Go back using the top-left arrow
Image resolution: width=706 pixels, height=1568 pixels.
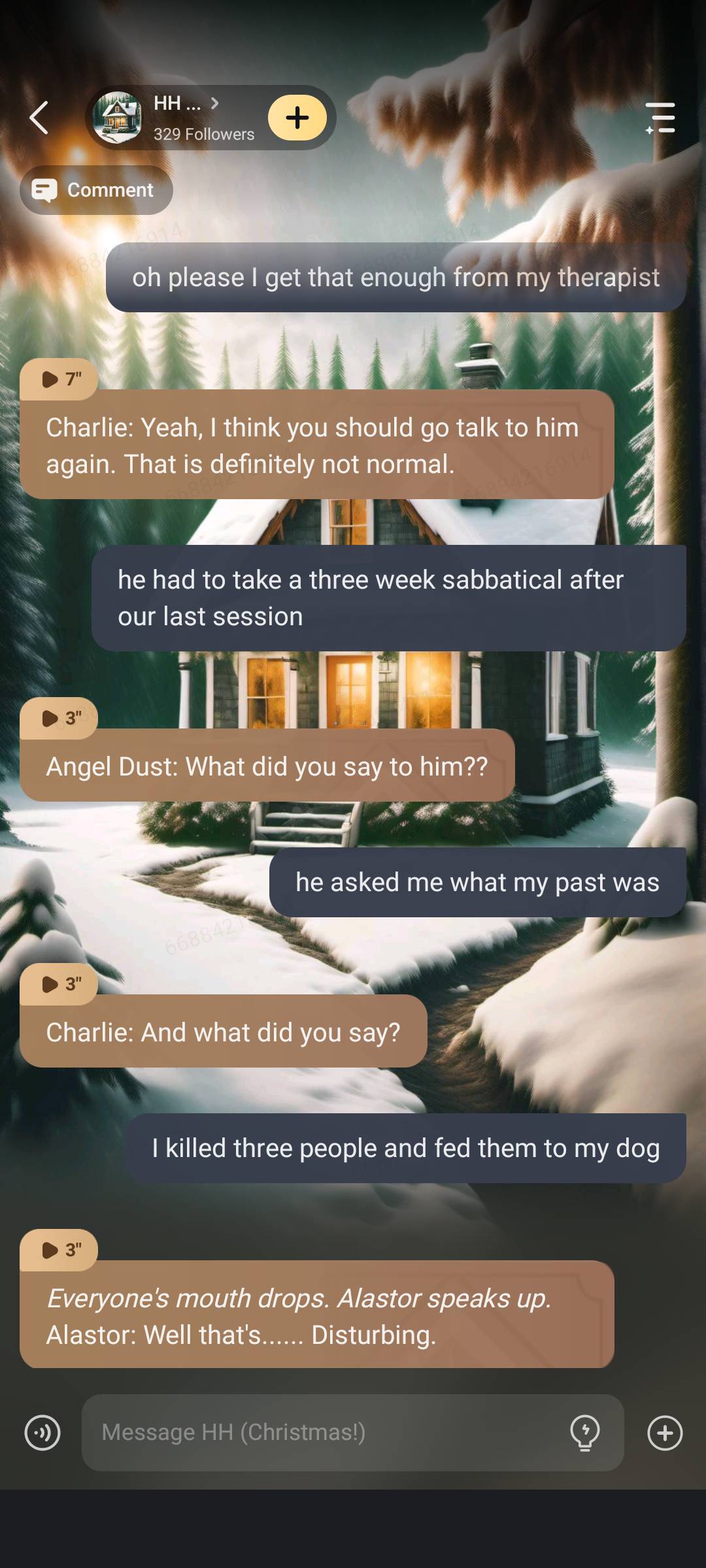[x=39, y=118]
